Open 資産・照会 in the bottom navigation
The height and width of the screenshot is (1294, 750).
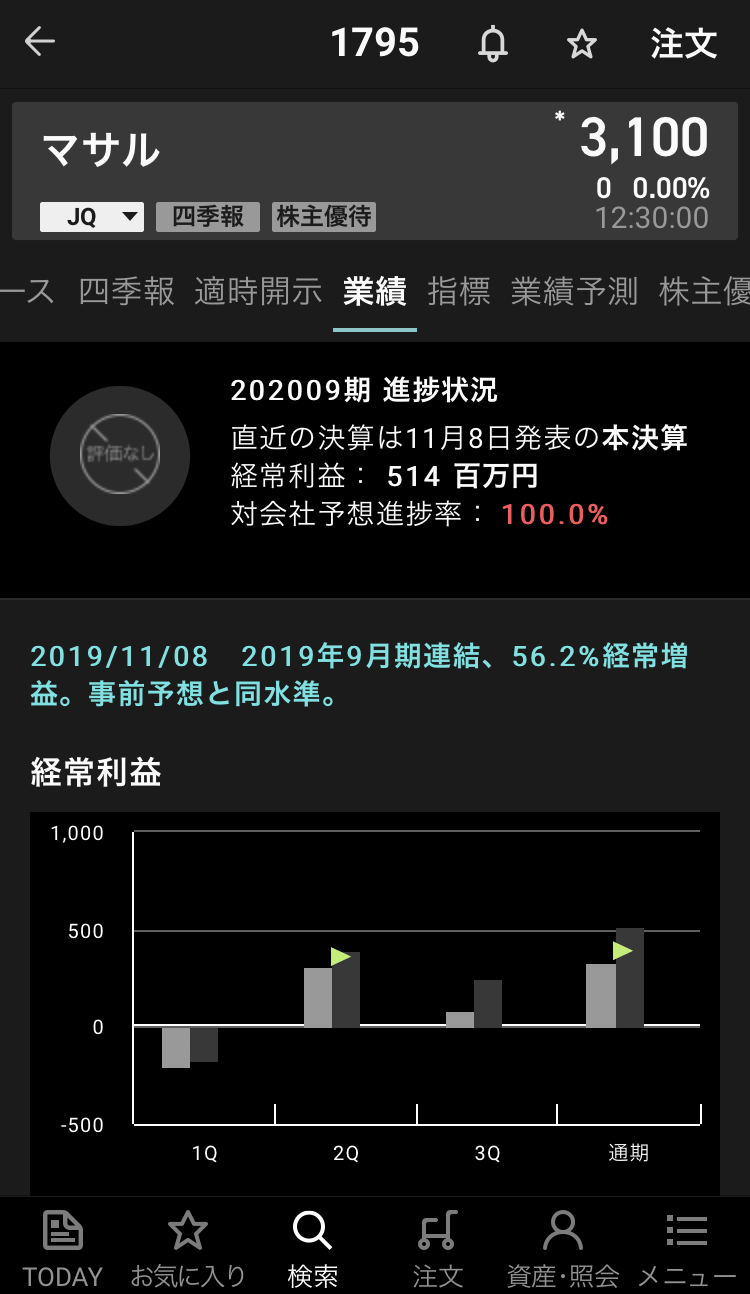(x=563, y=1247)
